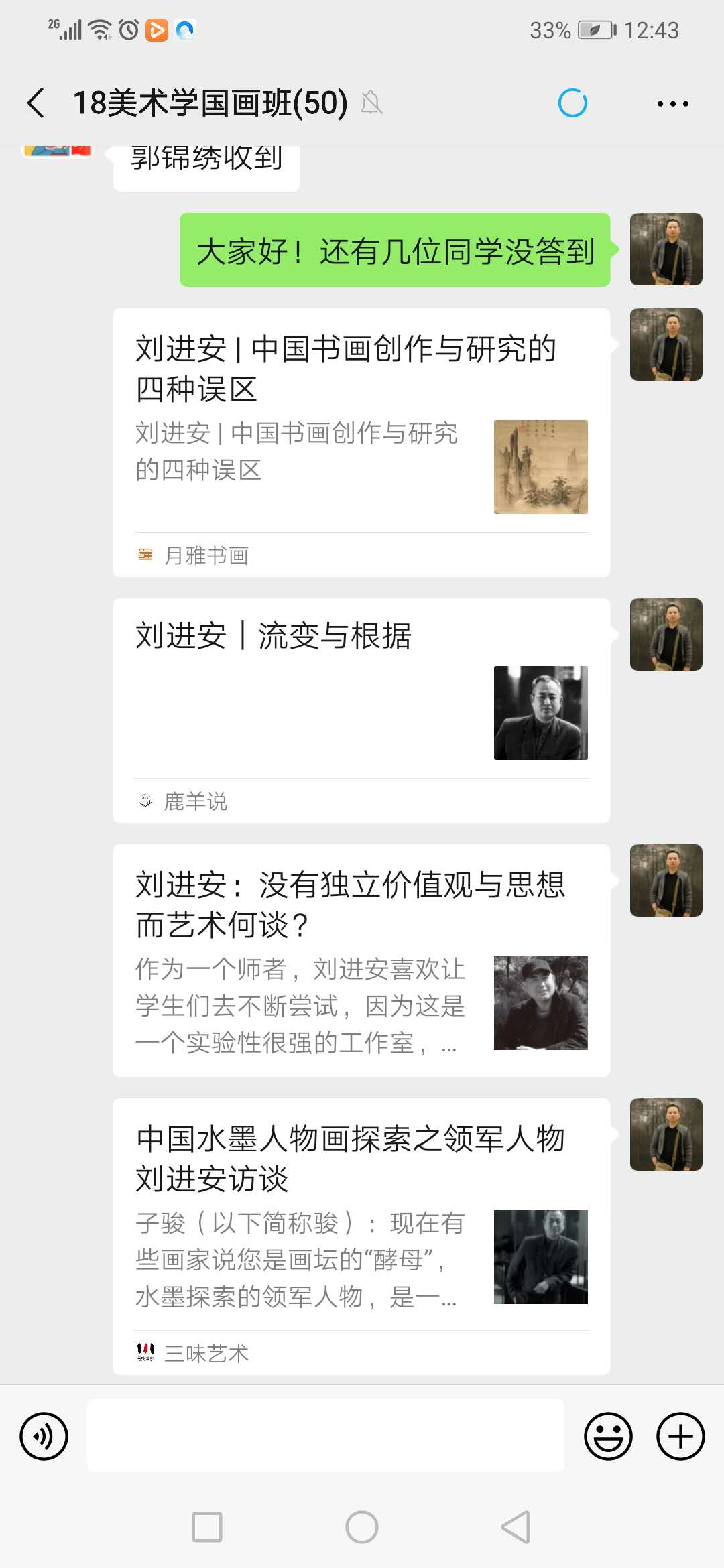Tap the system home button
Image resolution: width=724 pixels, height=1568 pixels.
[362, 1527]
